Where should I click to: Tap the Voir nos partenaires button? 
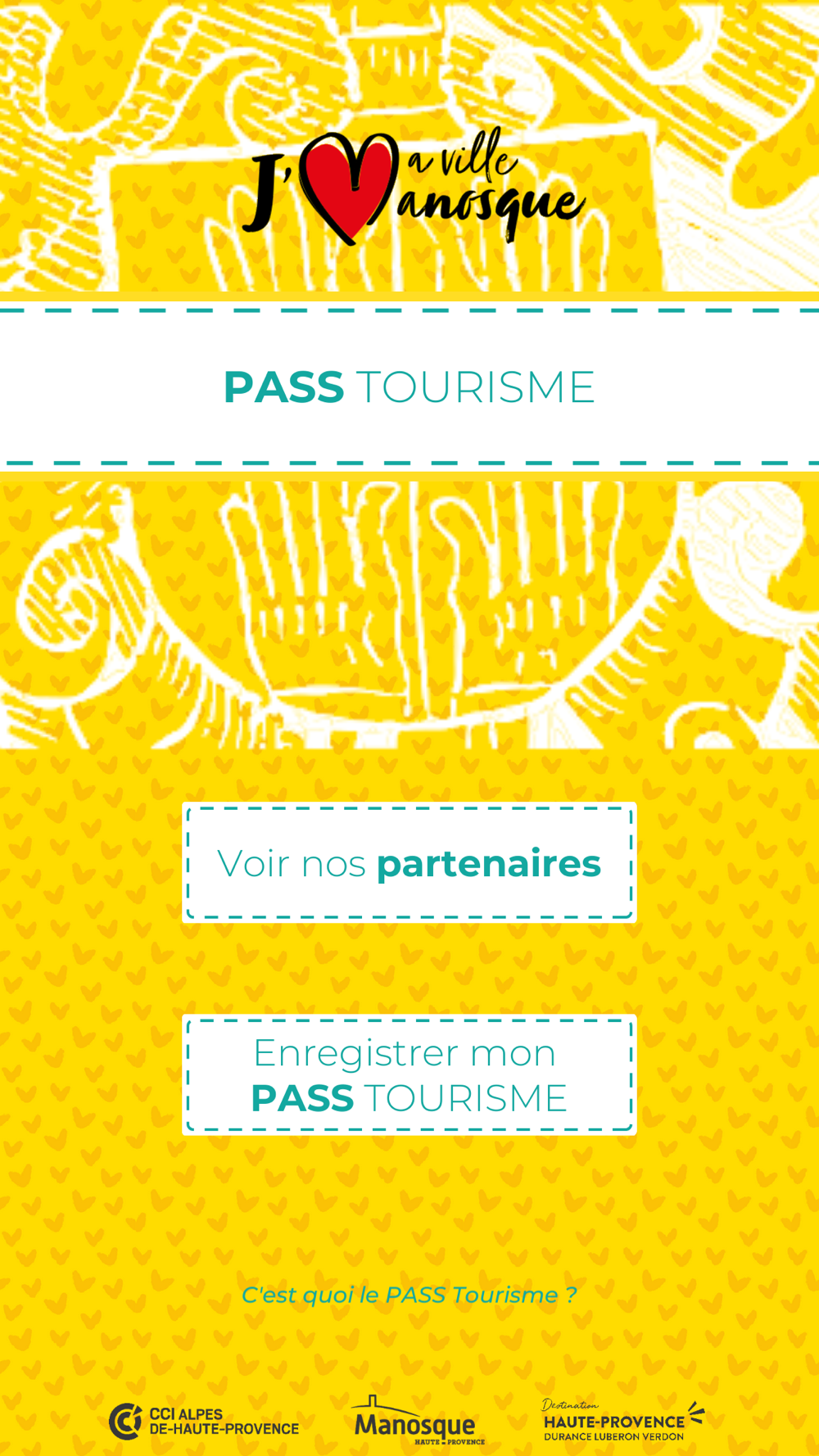tap(409, 862)
